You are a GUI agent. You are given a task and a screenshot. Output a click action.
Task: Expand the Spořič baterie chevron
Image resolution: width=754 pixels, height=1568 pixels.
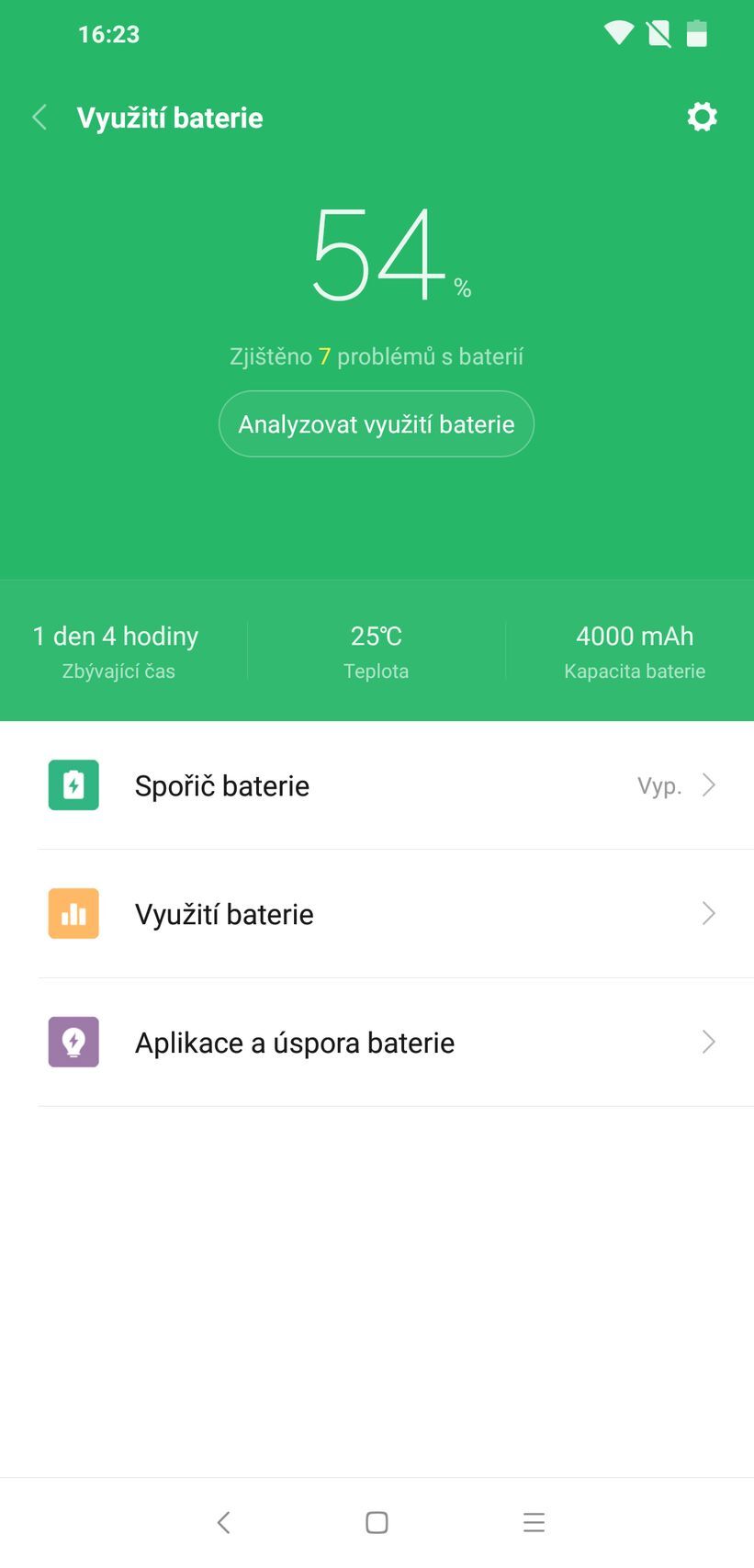707,784
